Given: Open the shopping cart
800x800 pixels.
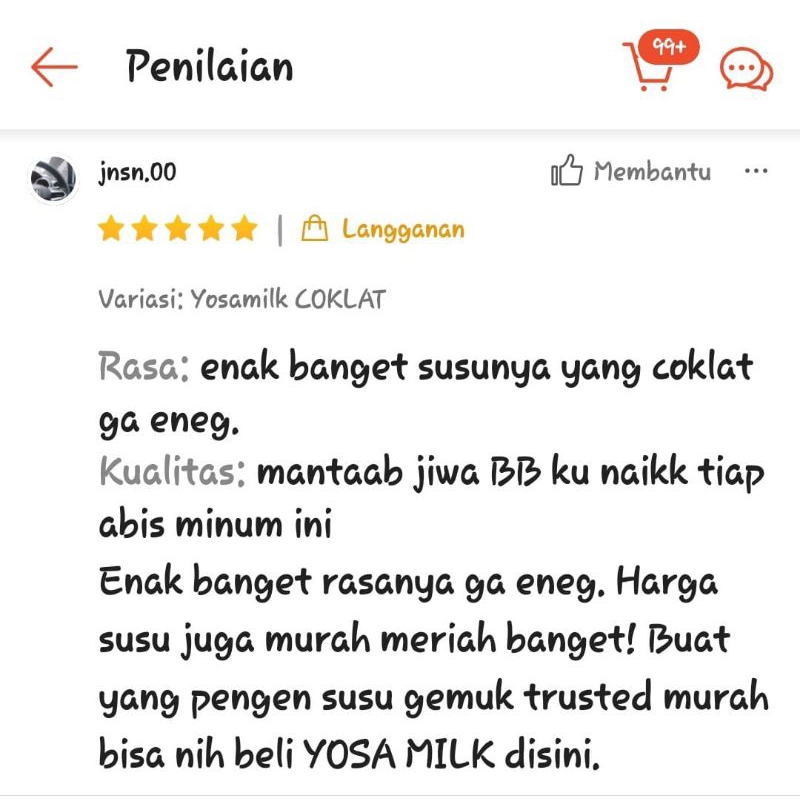Looking at the screenshot, I should [651, 68].
